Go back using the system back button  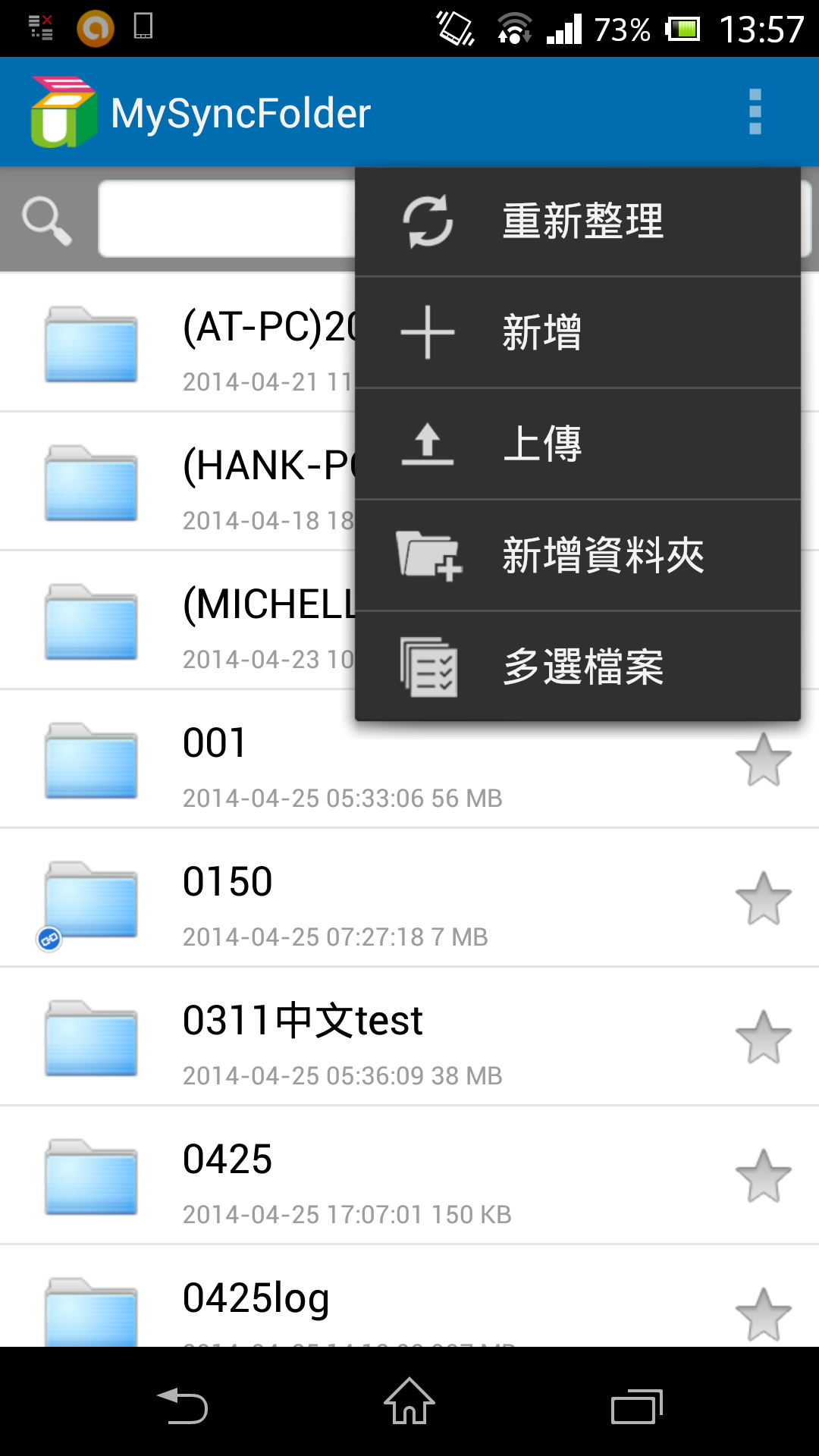click(182, 1406)
